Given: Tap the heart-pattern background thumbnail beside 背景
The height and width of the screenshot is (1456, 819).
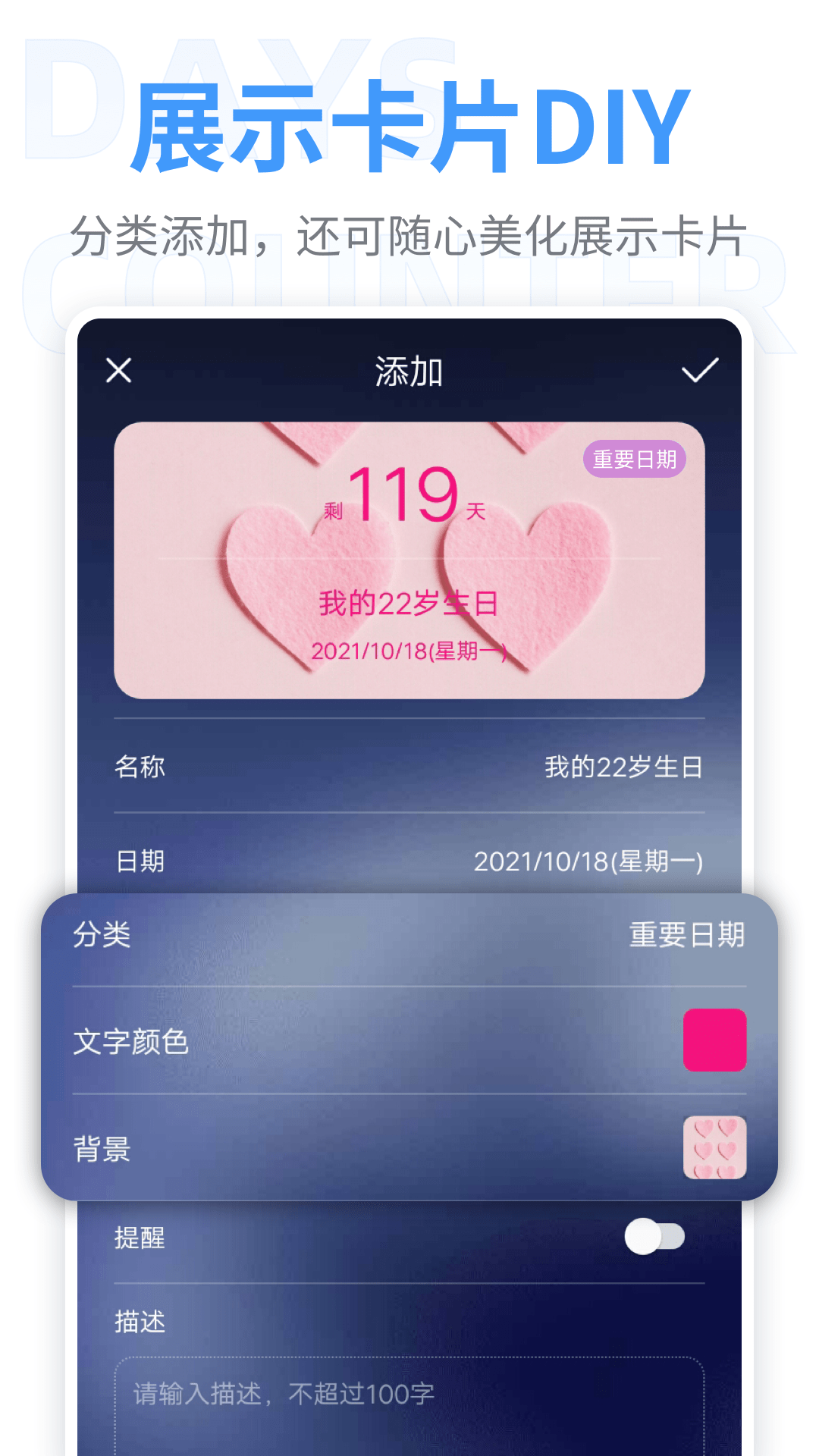Looking at the screenshot, I should point(714,1150).
